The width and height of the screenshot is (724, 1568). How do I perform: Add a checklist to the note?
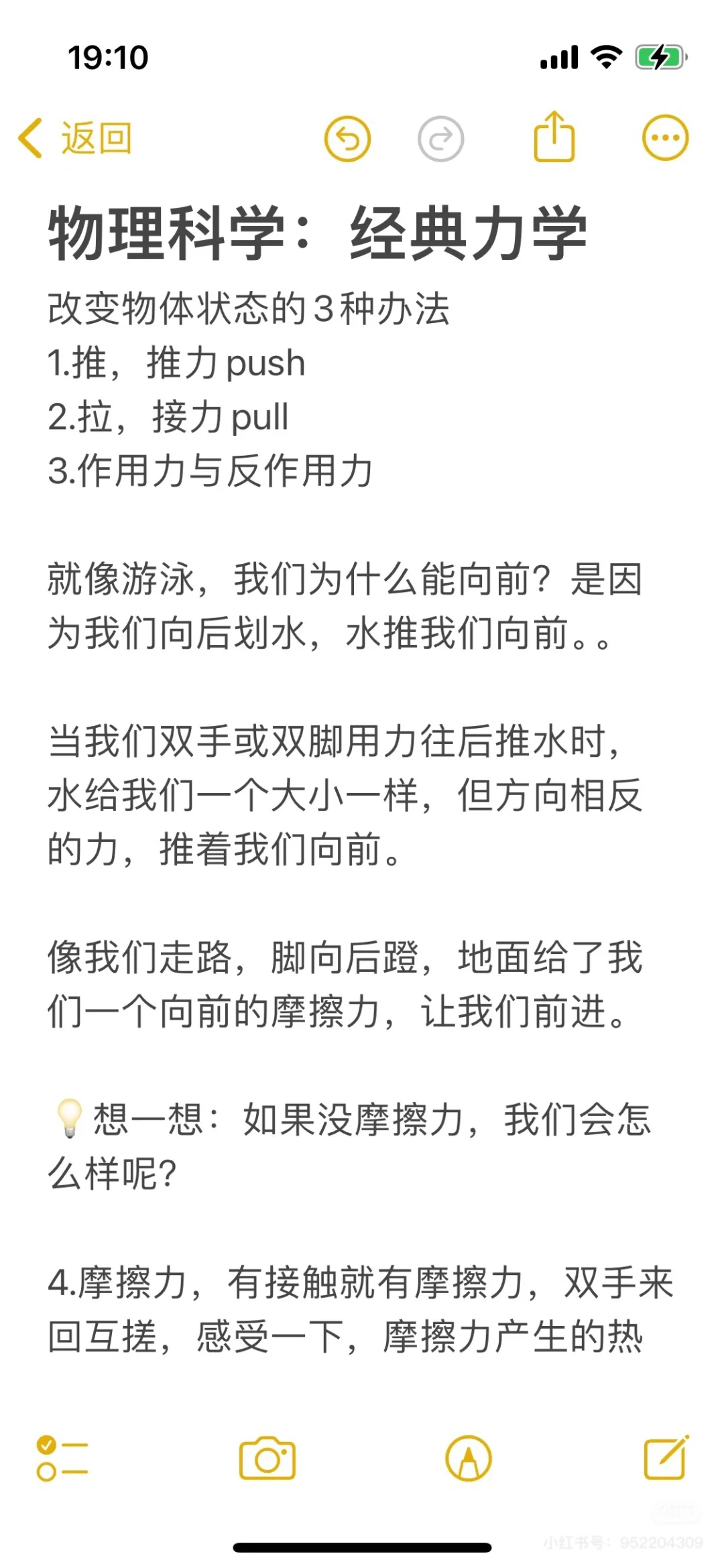[x=62, y=1458]
